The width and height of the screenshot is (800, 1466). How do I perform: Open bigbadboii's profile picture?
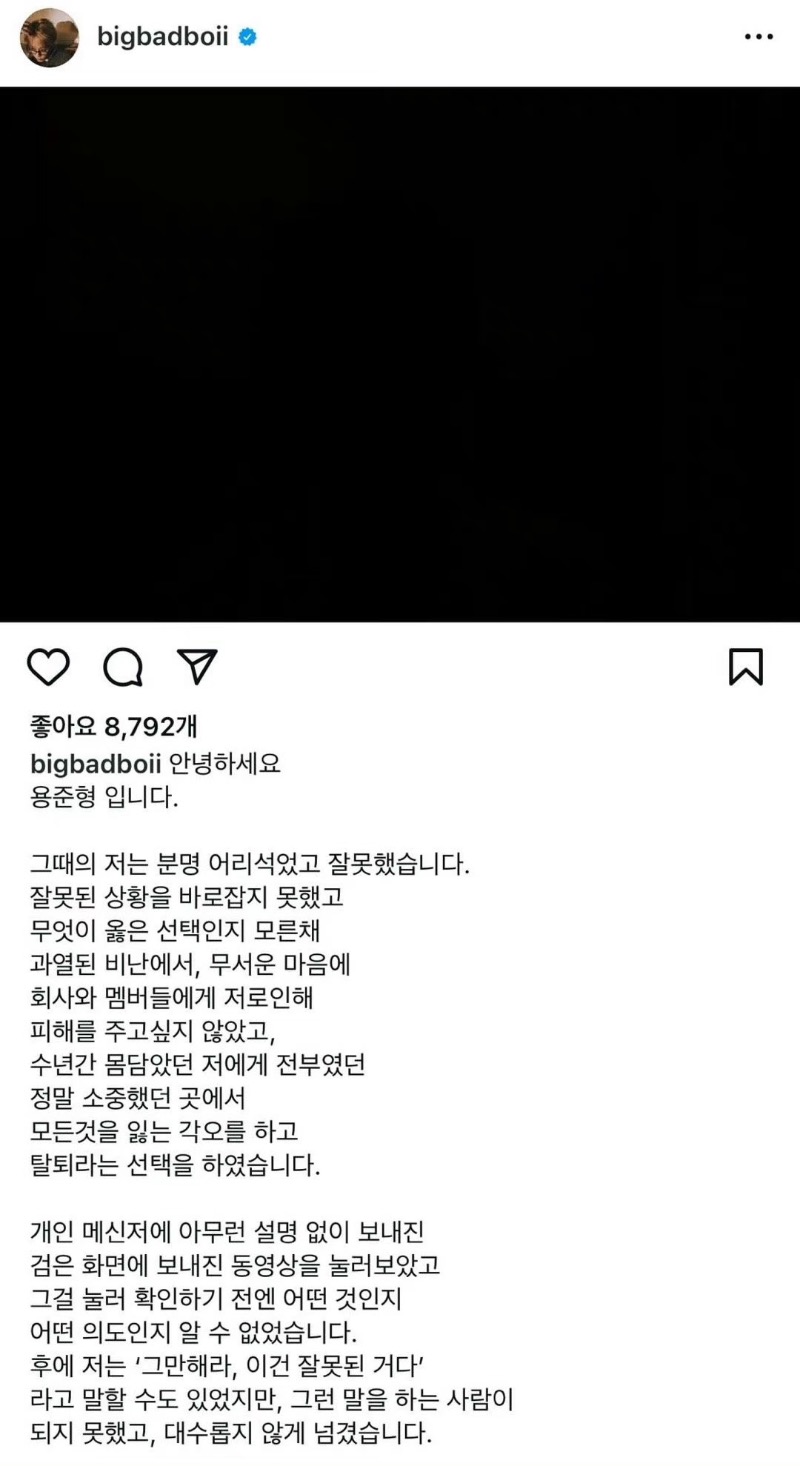pos(49,38)
